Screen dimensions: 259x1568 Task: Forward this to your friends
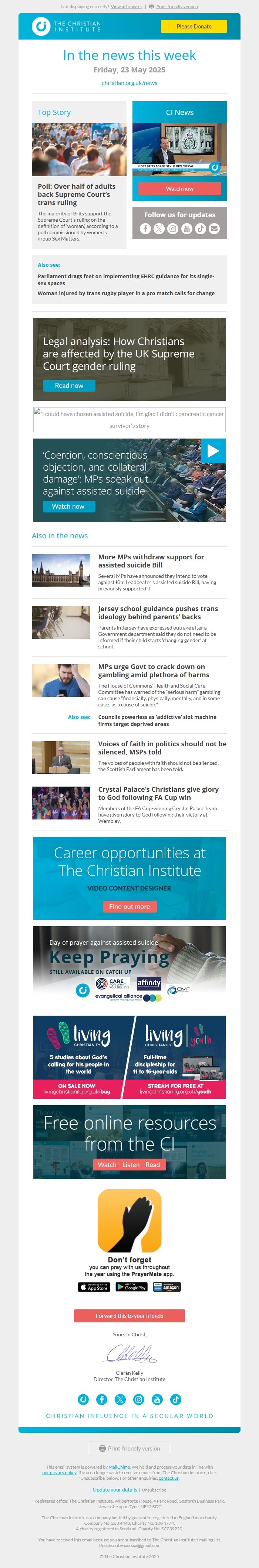(x=129, y=1315)
